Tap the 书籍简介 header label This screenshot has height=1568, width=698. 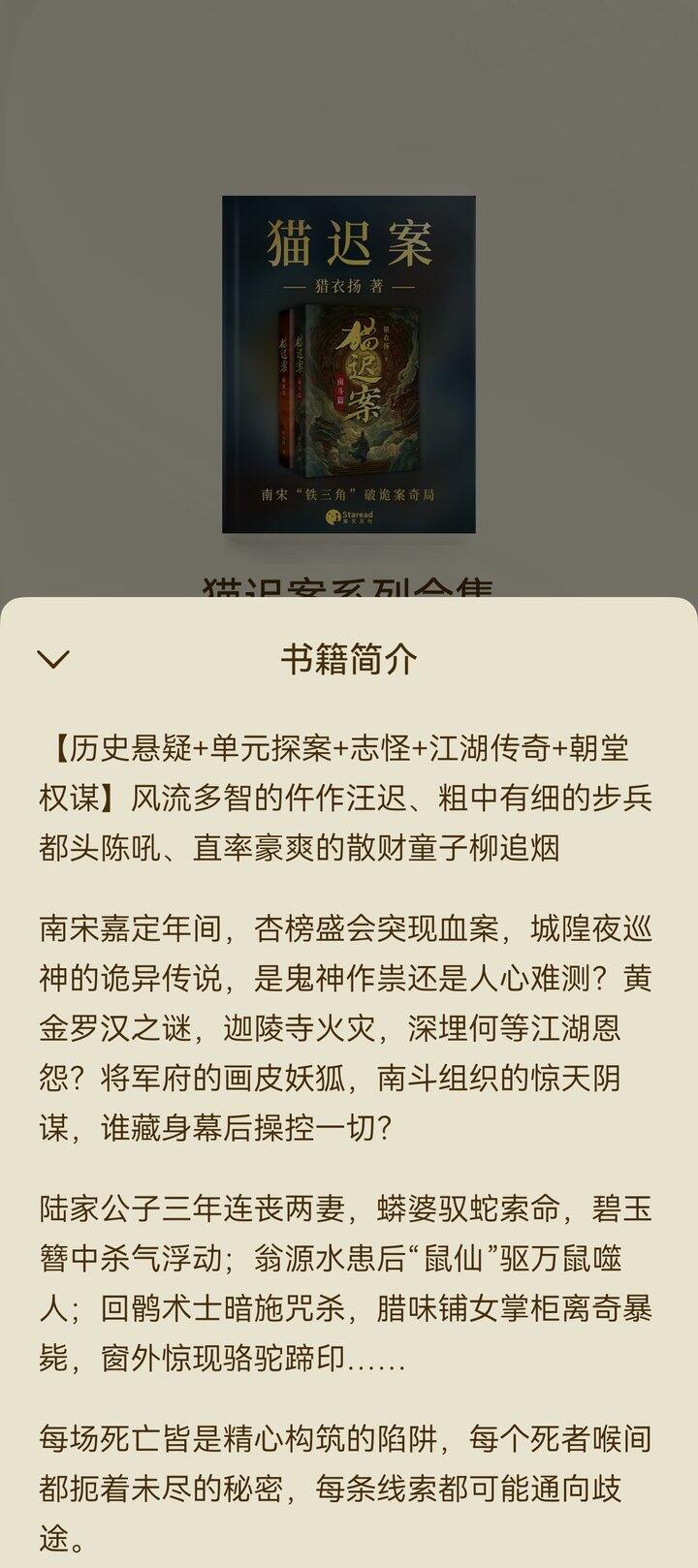(x=348, y=659)
